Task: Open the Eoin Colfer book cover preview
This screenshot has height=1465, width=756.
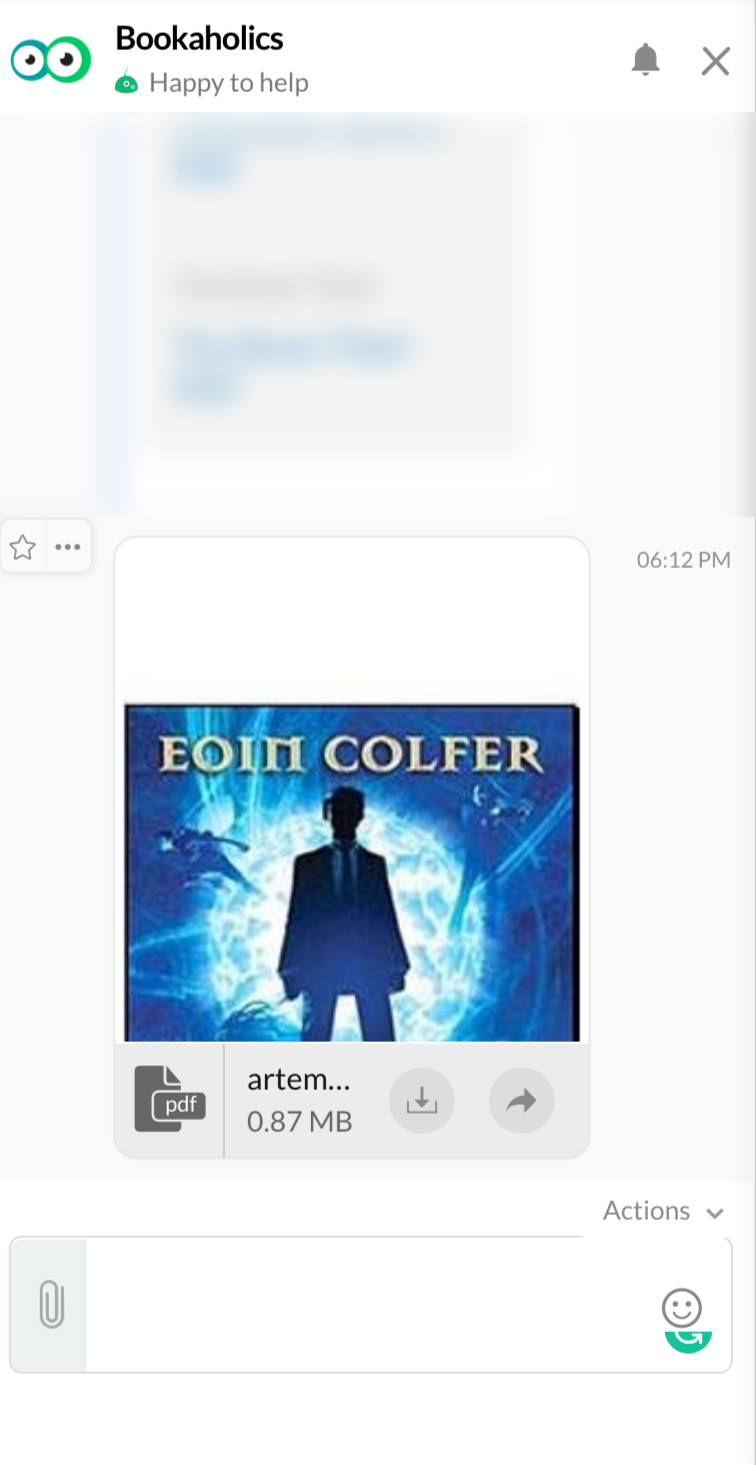Action: tap(351, 872)
